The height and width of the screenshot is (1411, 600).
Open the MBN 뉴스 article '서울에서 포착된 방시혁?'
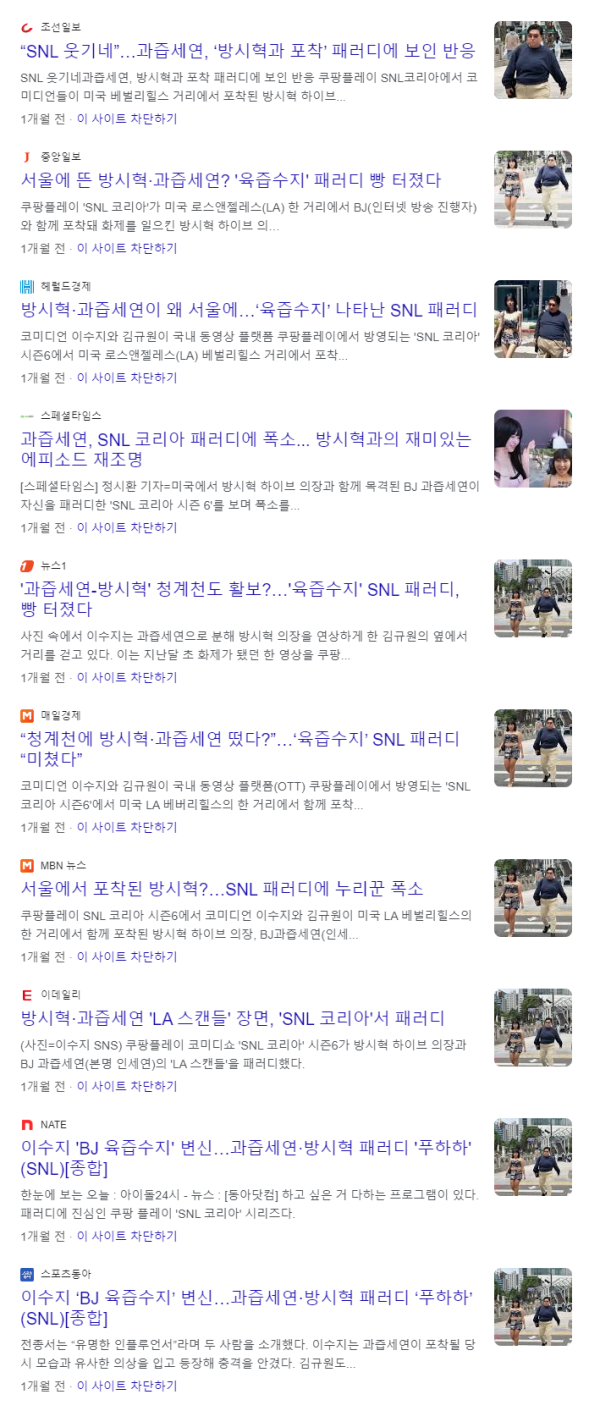(x=222, y=888)
